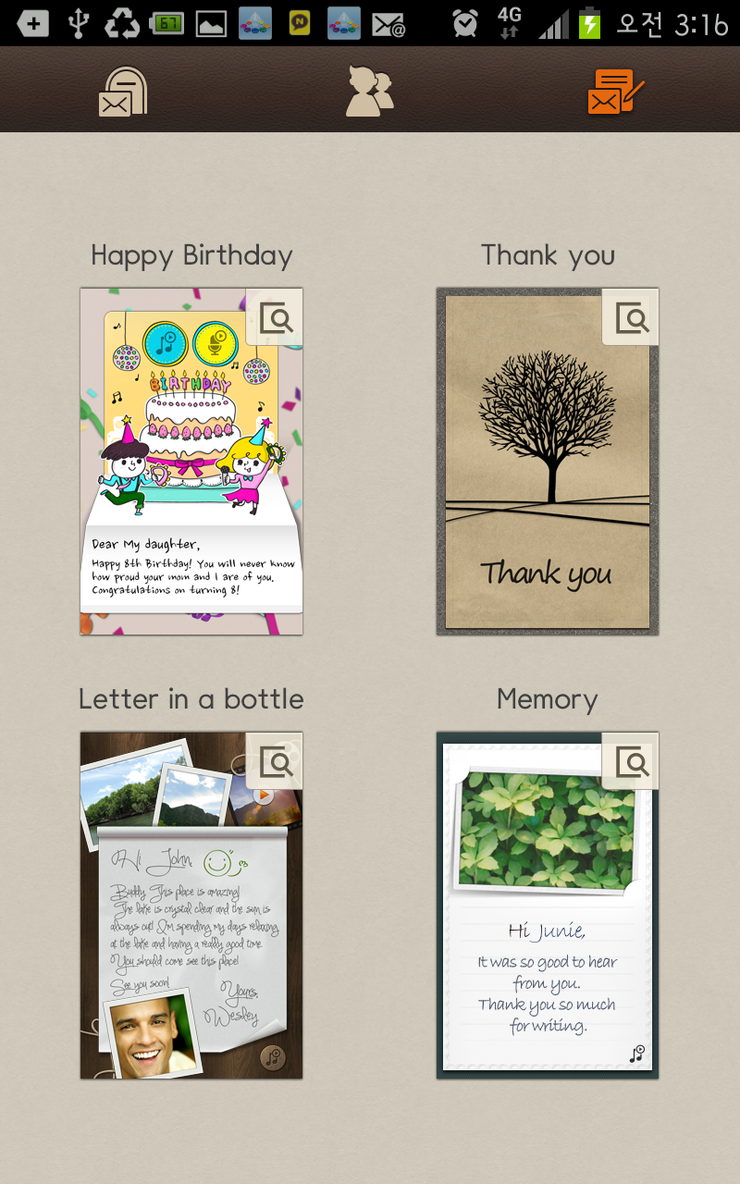Preview the Happy Birthday template
Image resolution: width=740 pixels, height=1184 pixels.
click(275, 318)
